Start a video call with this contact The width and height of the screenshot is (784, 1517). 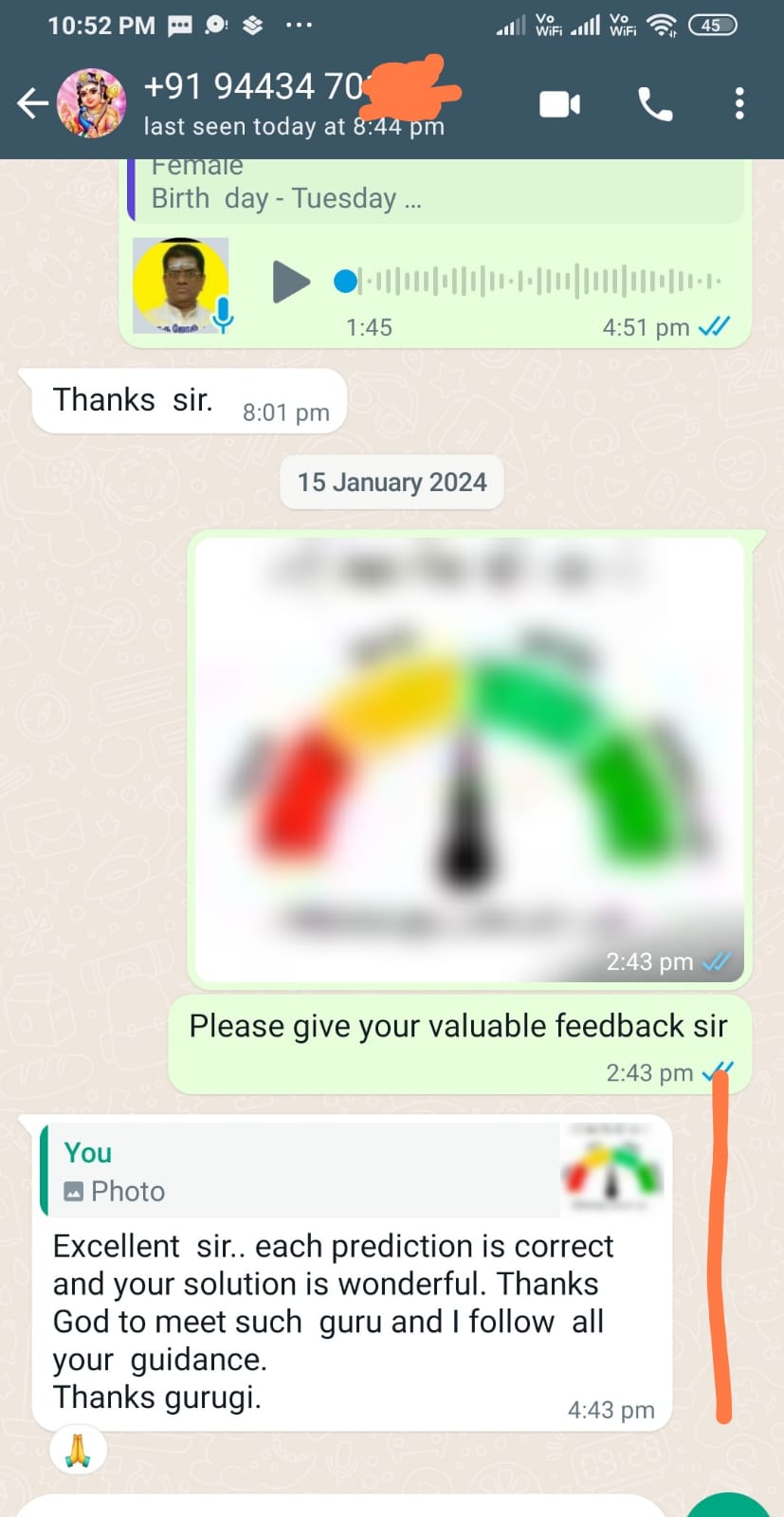[559, 103]
